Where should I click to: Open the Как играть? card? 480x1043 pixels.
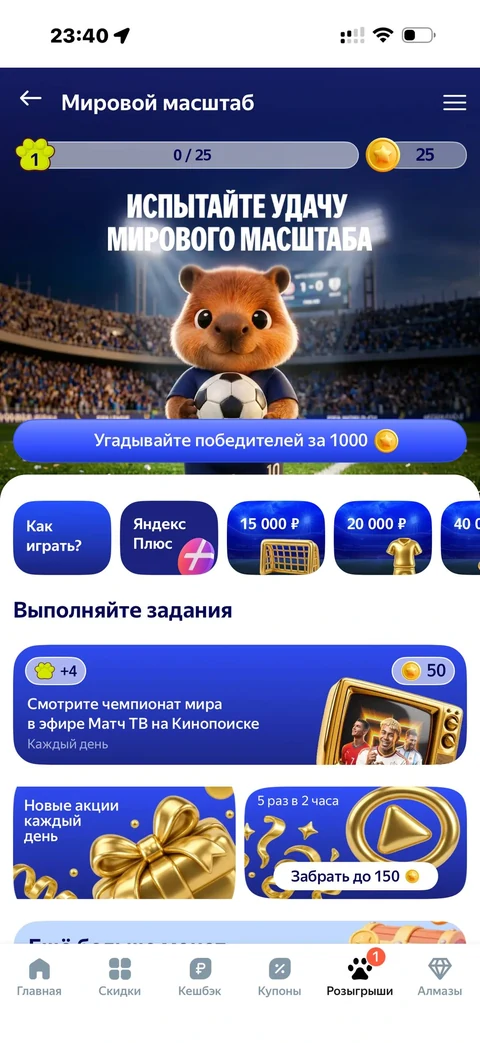click(62, 537)
